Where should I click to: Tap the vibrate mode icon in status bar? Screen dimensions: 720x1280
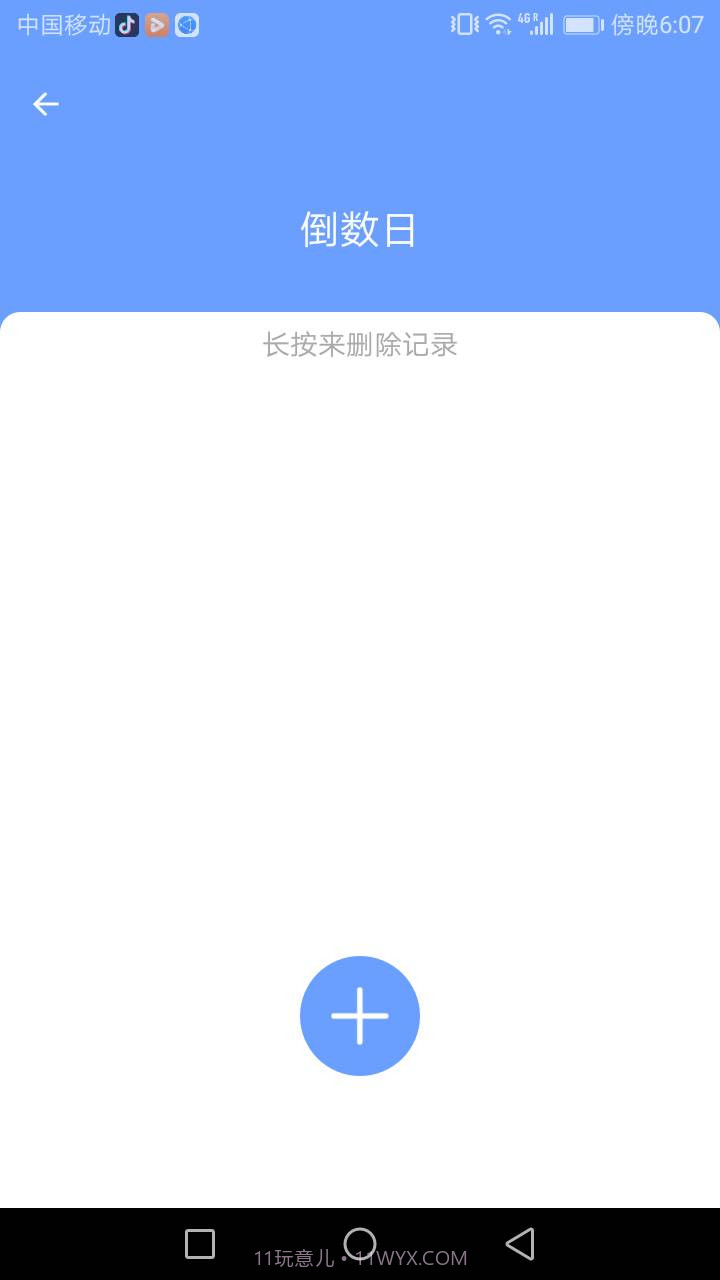click(464, 24)
